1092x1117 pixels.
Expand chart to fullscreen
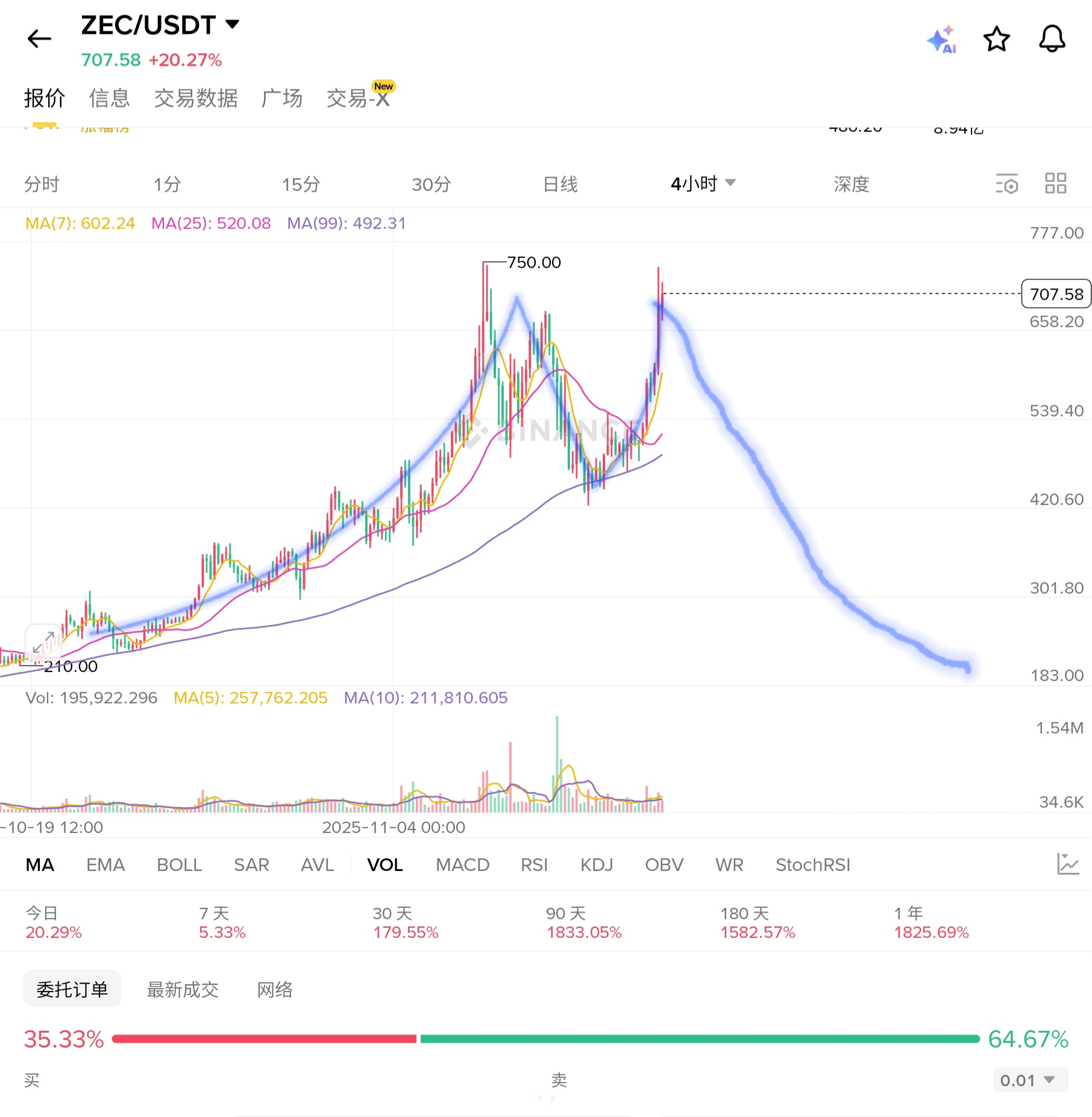[x=43, y=643]
